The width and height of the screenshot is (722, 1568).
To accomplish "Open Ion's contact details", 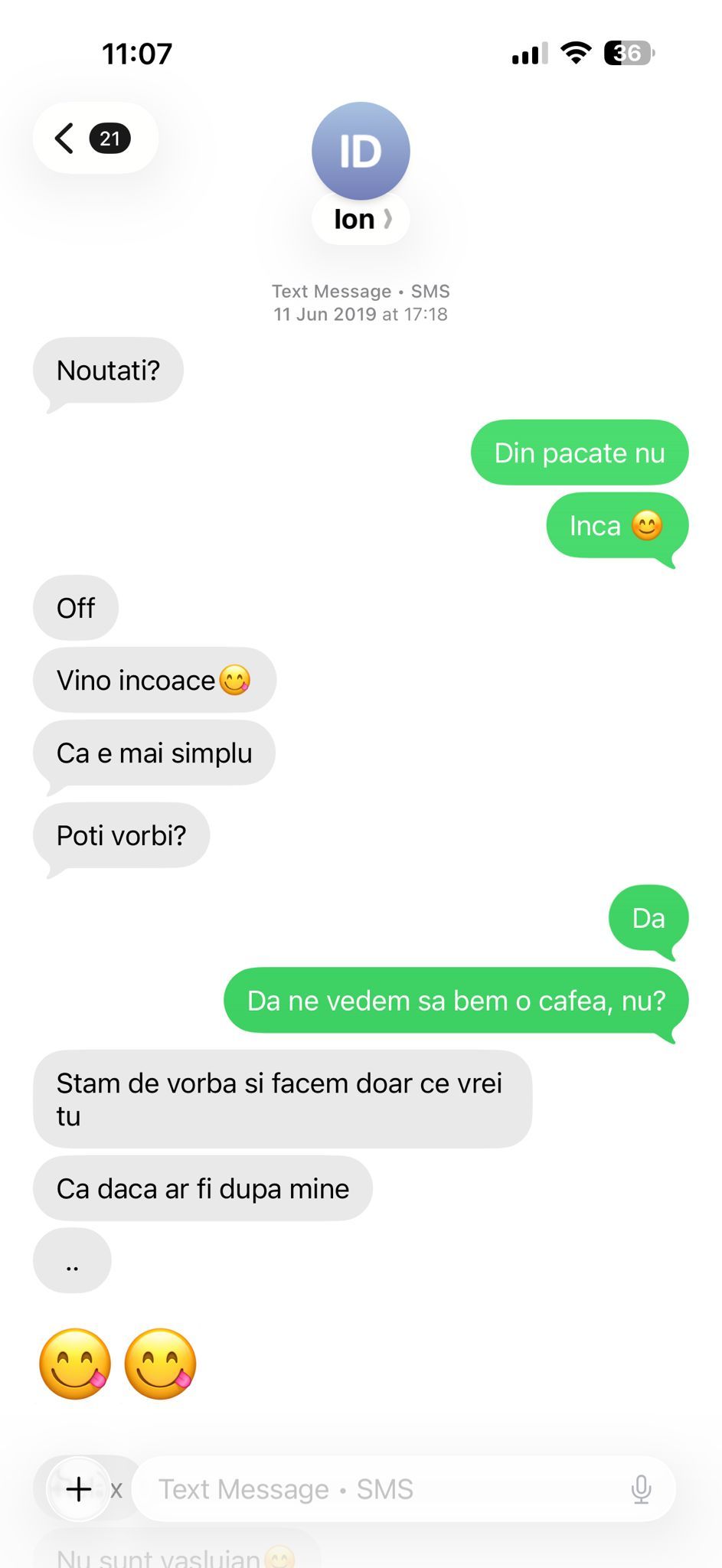I will point(361,219).
